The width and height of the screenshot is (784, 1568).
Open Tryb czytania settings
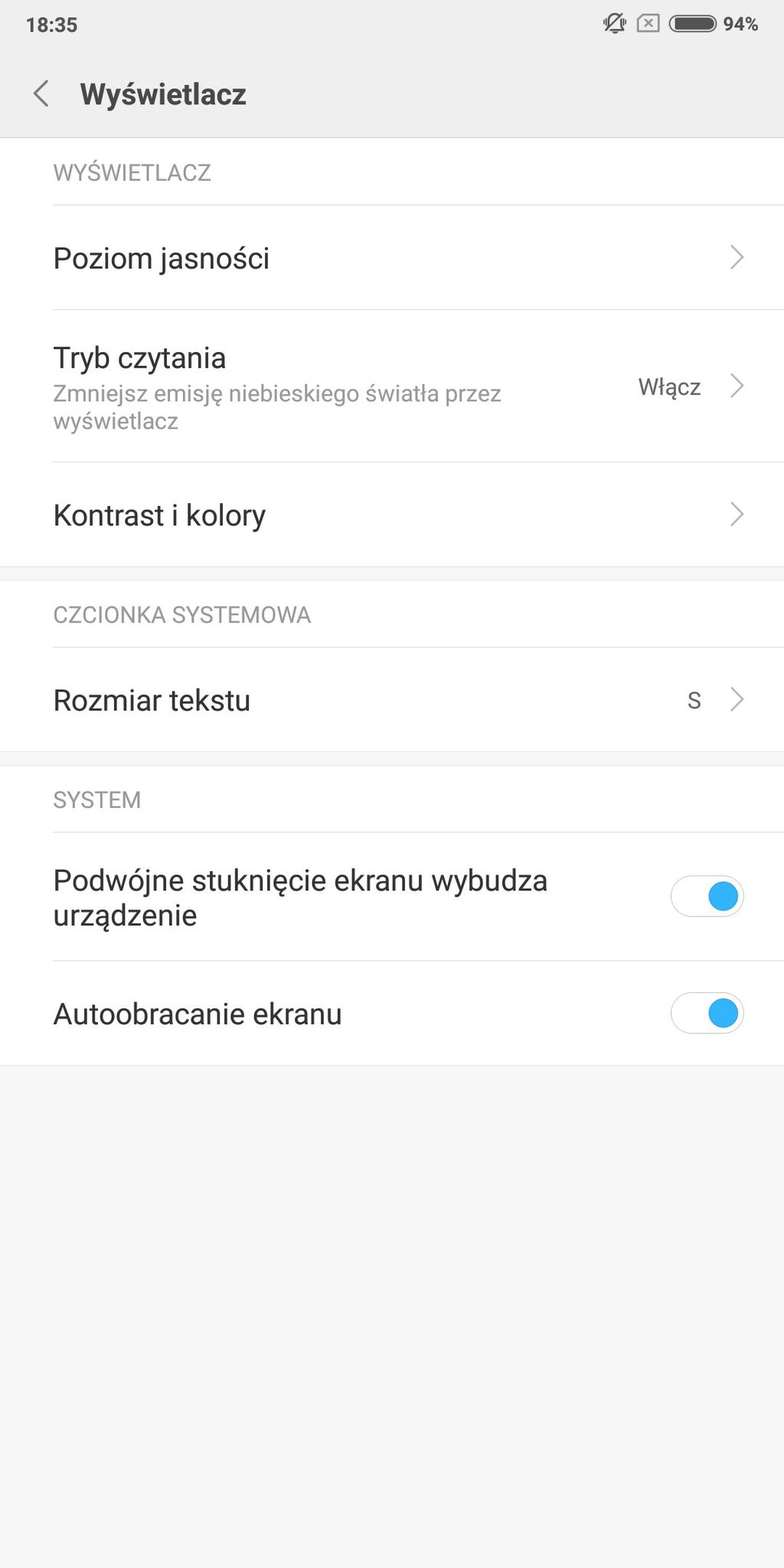point(392,387)
